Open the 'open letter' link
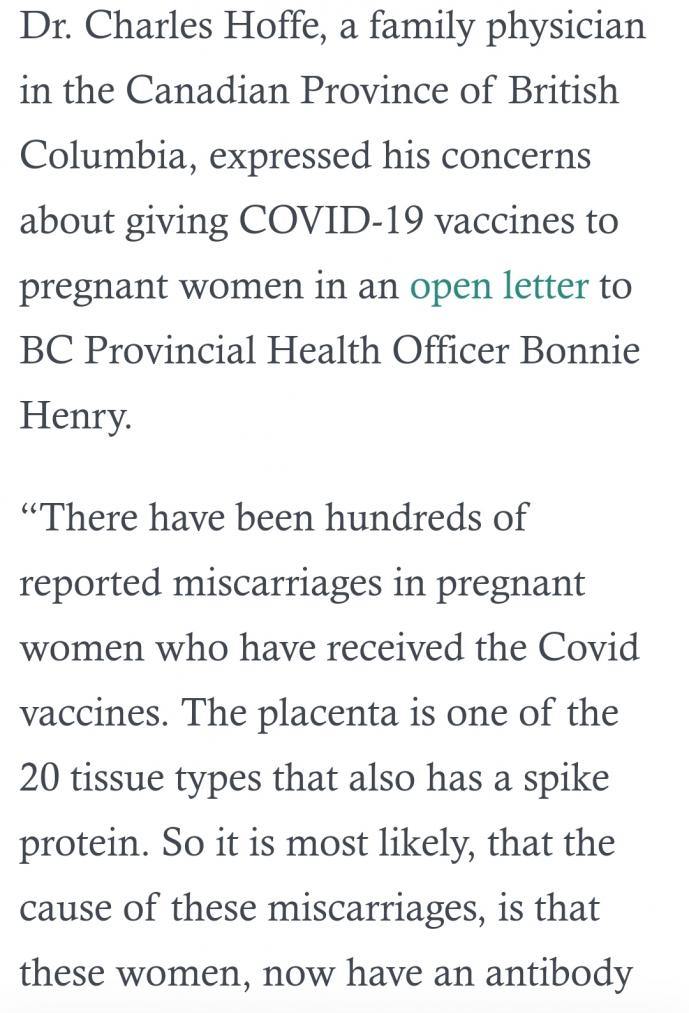 coord(499,286)
